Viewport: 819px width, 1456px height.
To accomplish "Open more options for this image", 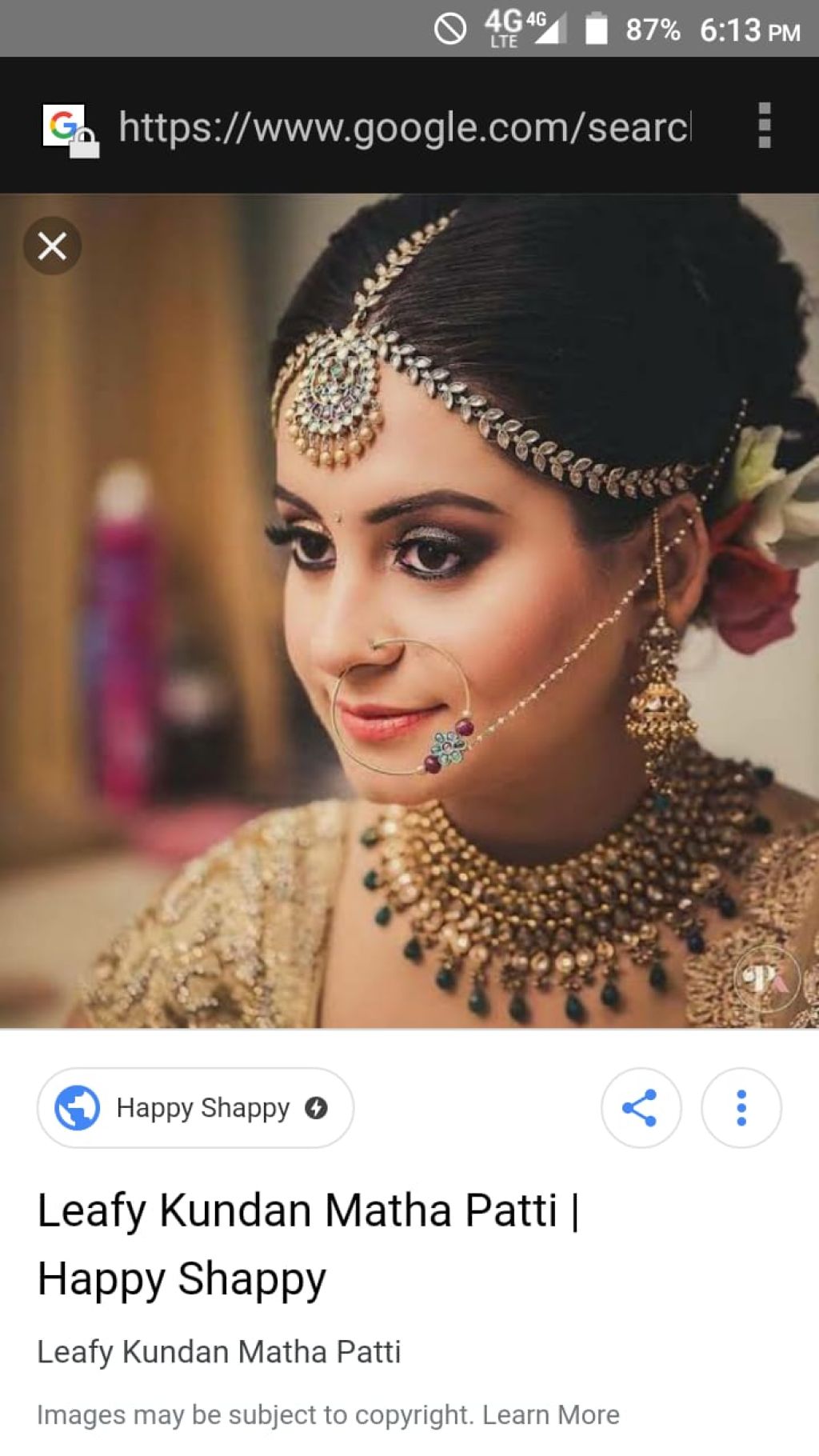I will point(741,1108).
